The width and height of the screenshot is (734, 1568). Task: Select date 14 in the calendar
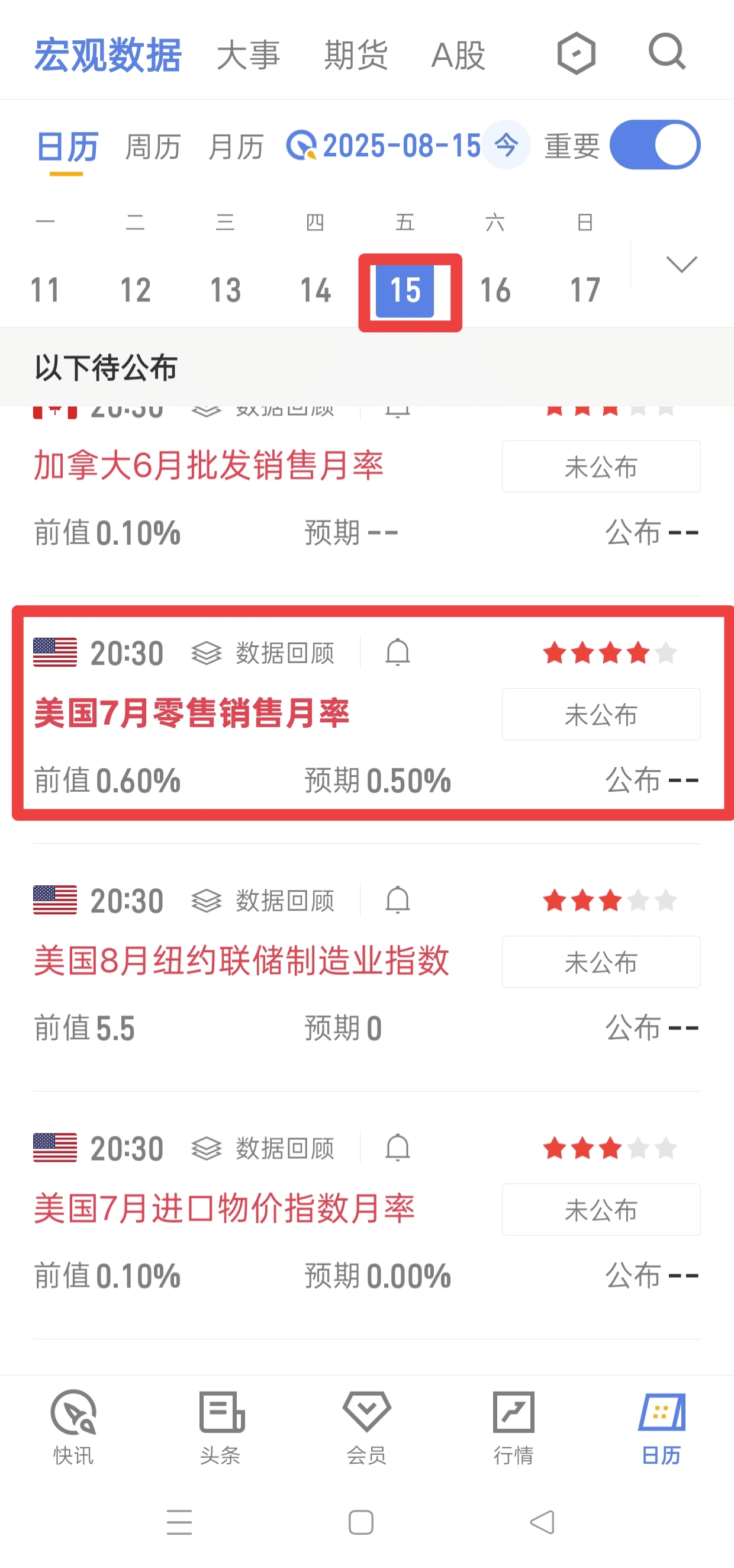[316, 290]
